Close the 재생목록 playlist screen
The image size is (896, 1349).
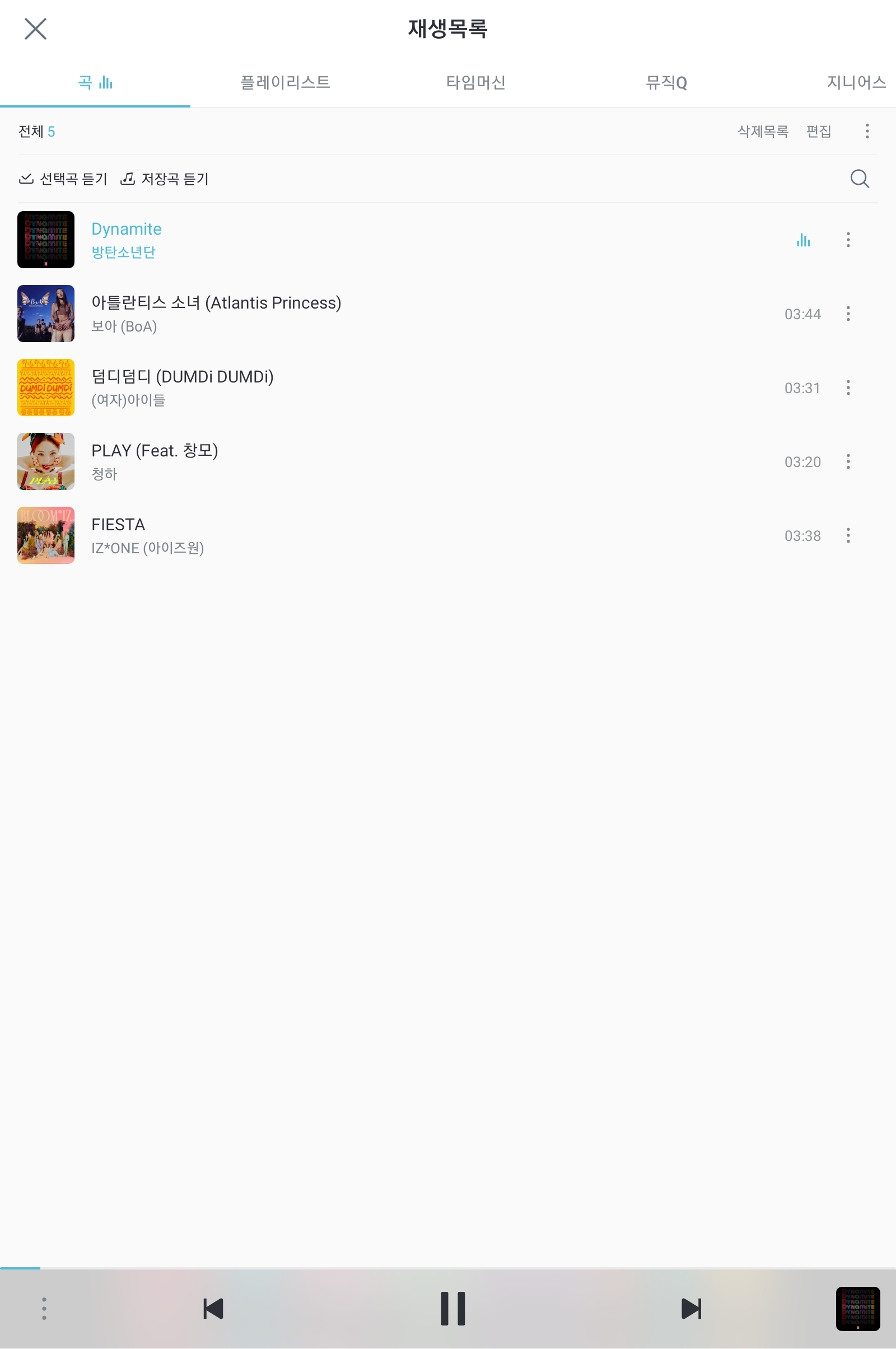click(35, 29)
